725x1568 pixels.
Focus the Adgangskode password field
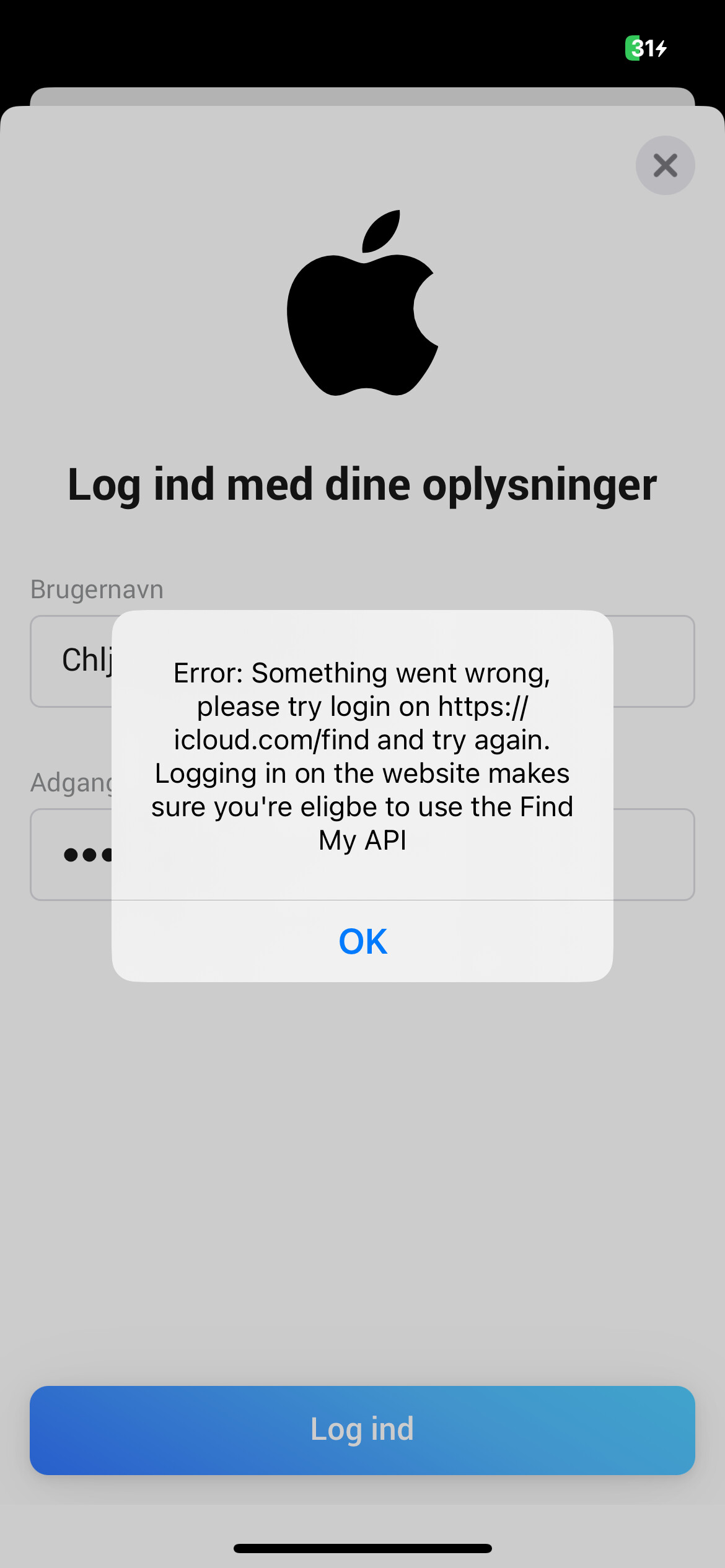tap(651, 855)
